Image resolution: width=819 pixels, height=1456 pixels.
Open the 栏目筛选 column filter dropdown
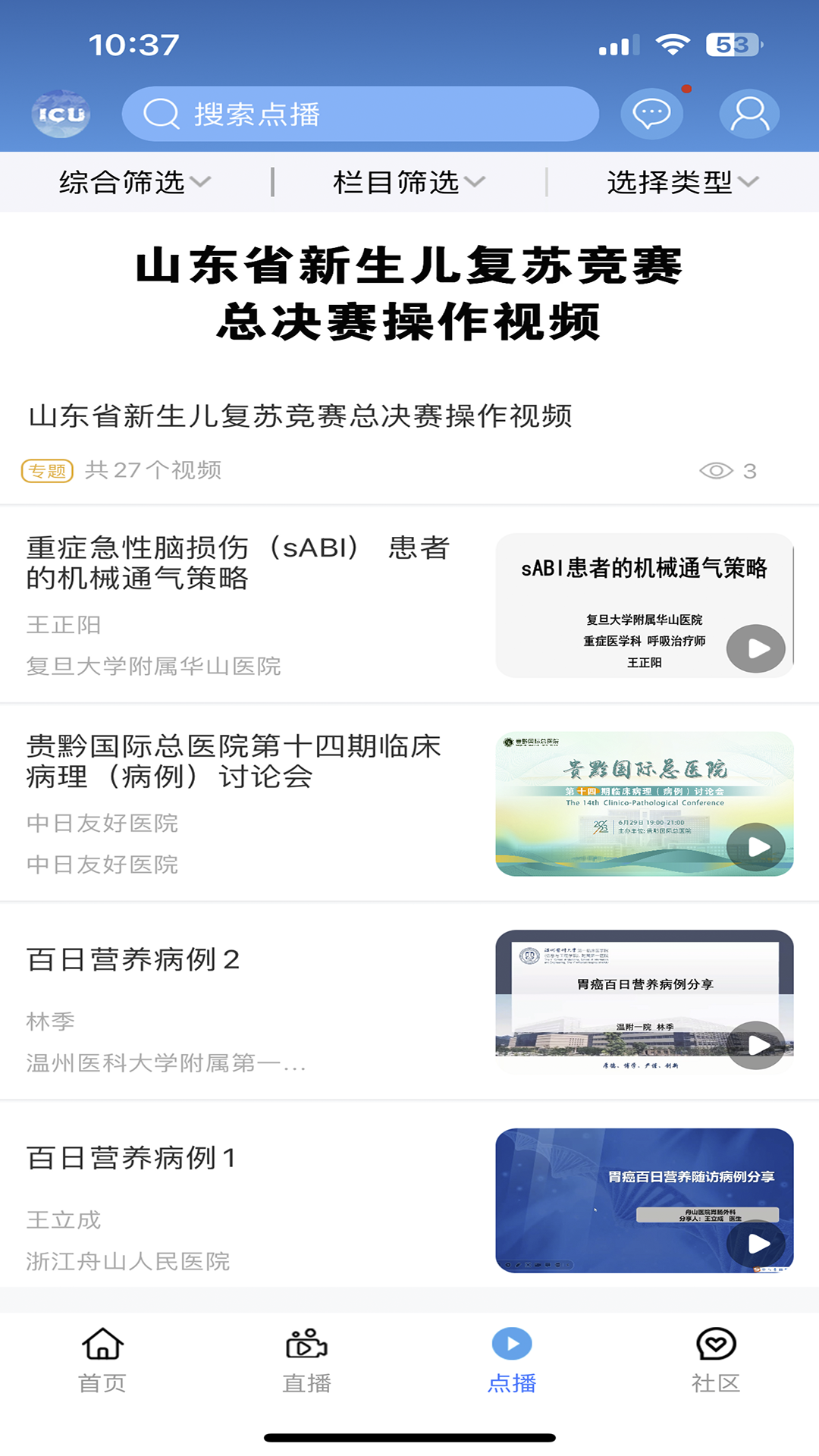(x=408, y=181)
